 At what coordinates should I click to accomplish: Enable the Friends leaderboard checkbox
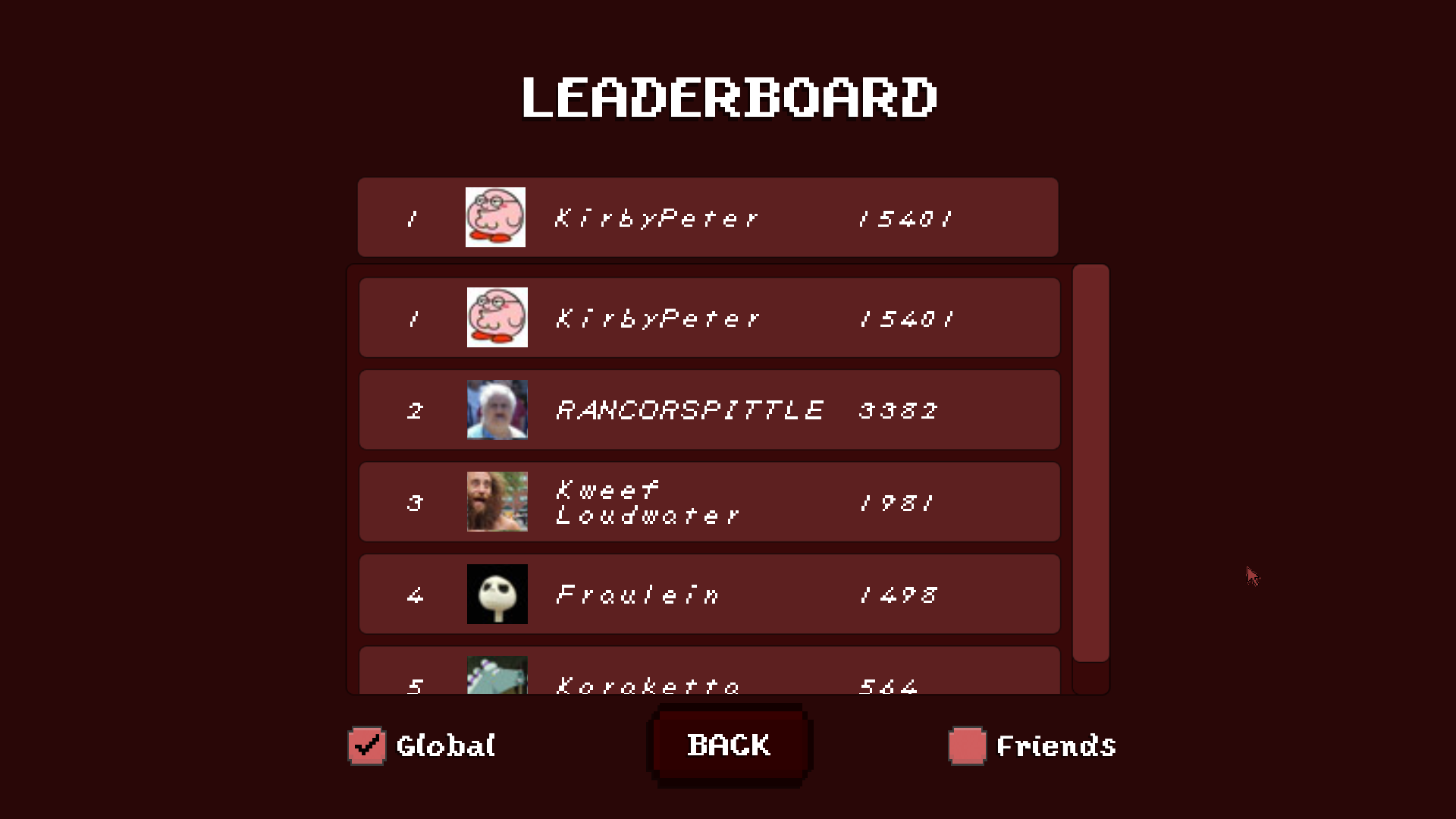click(967, 746)
